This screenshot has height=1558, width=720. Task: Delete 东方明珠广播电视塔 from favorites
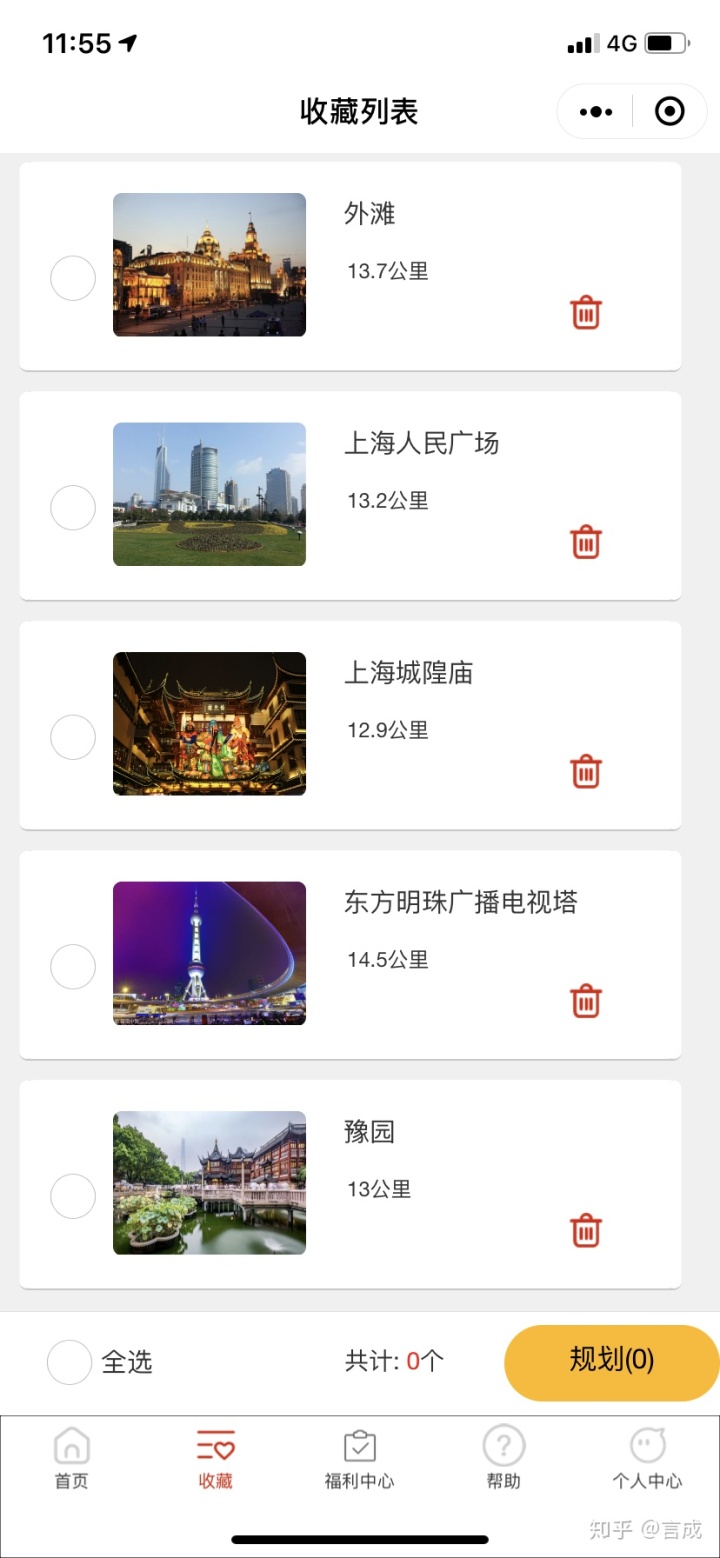tap(586, 1001)
